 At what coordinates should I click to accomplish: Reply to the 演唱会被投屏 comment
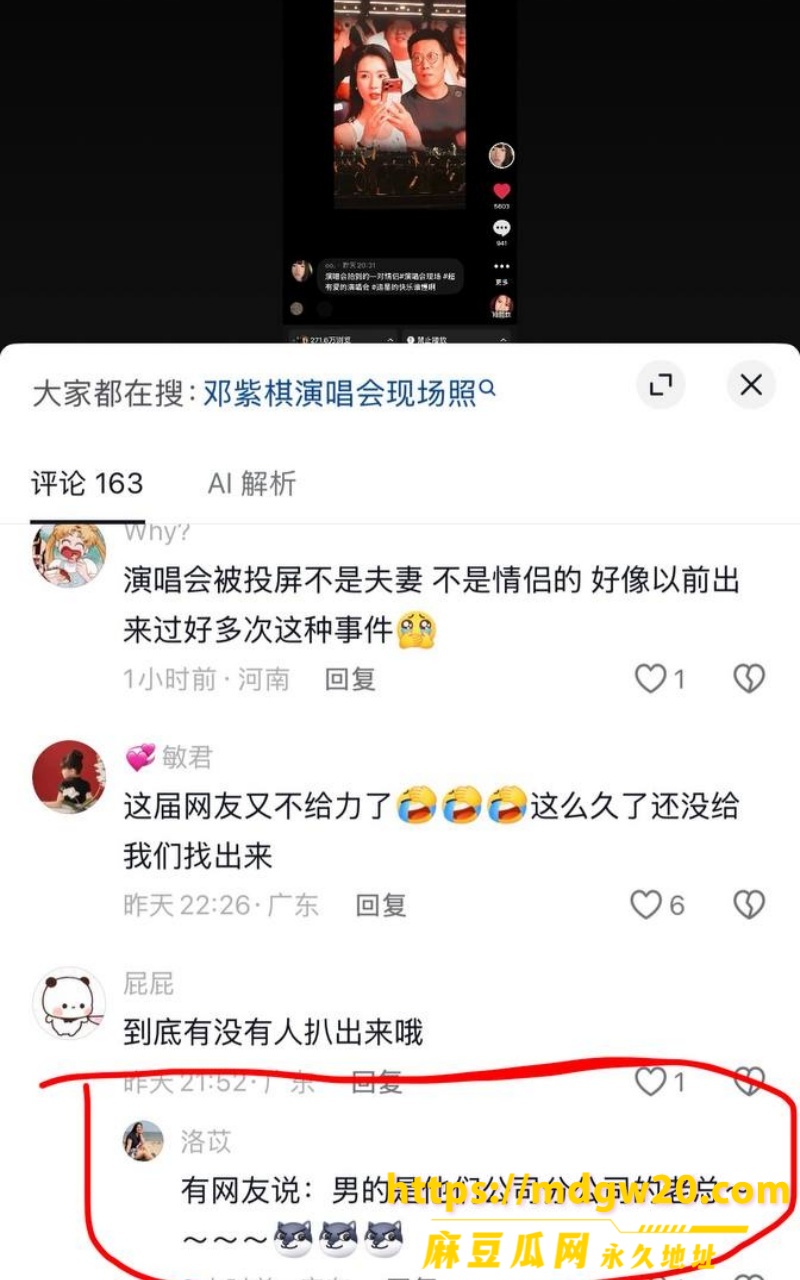(350, 679)
